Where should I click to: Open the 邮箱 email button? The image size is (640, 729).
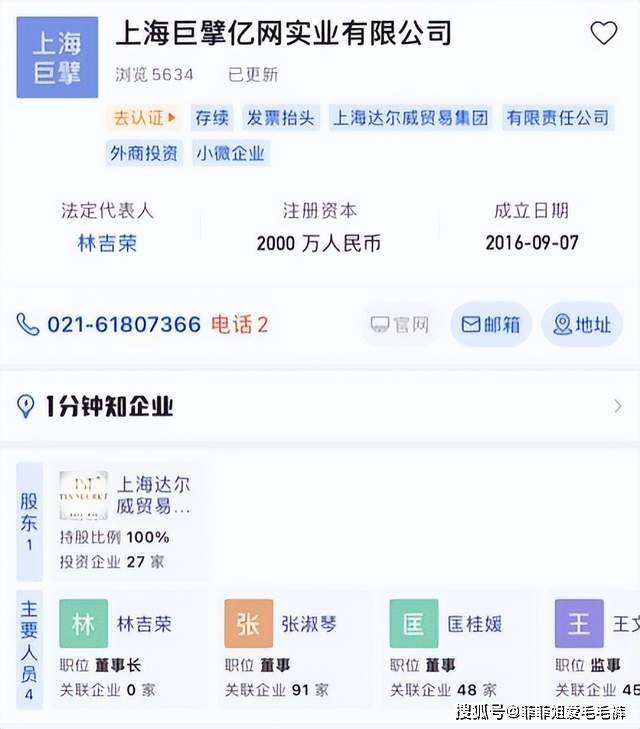point(491,325)
